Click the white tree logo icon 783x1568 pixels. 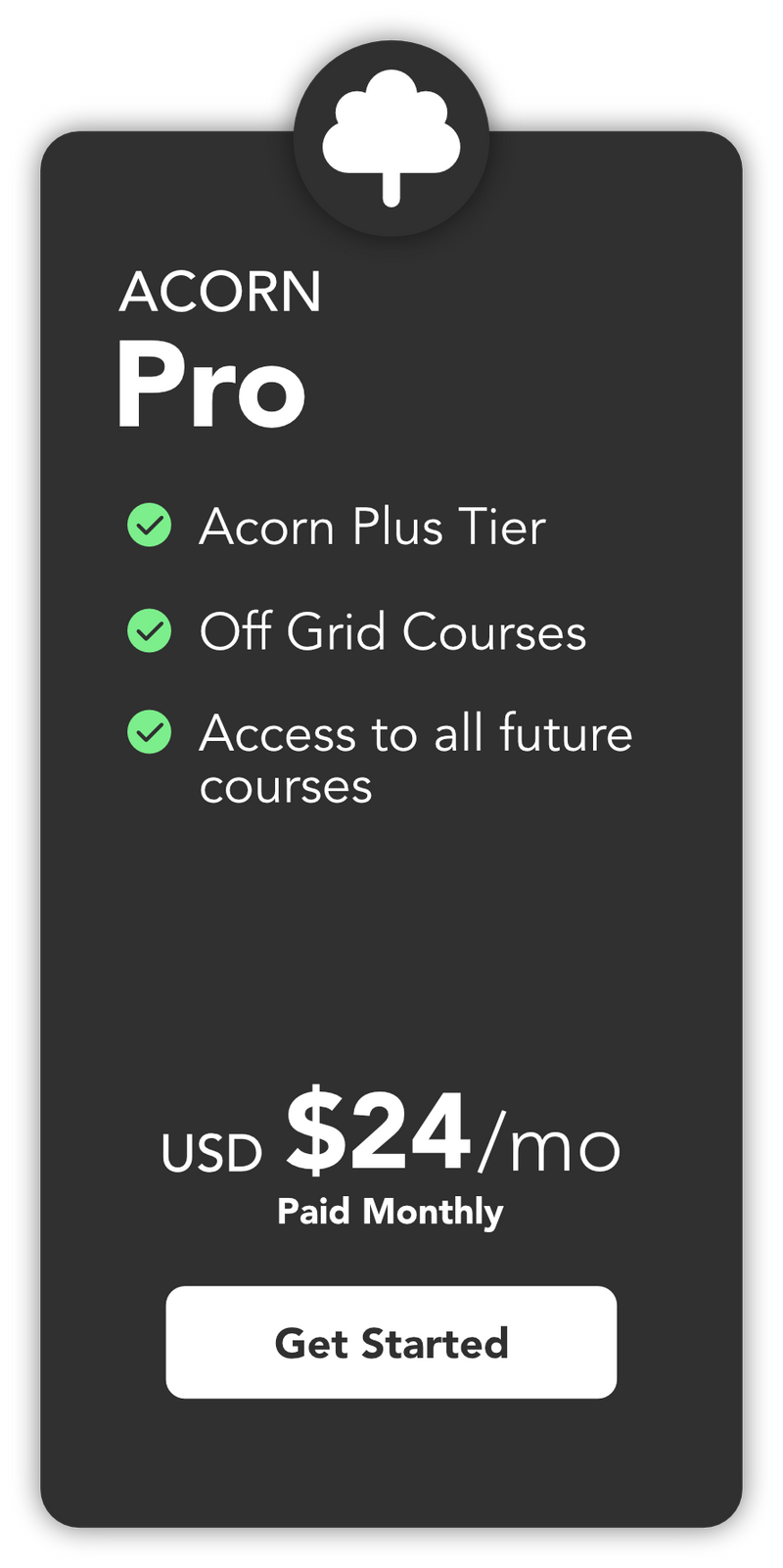click(391, 137)
